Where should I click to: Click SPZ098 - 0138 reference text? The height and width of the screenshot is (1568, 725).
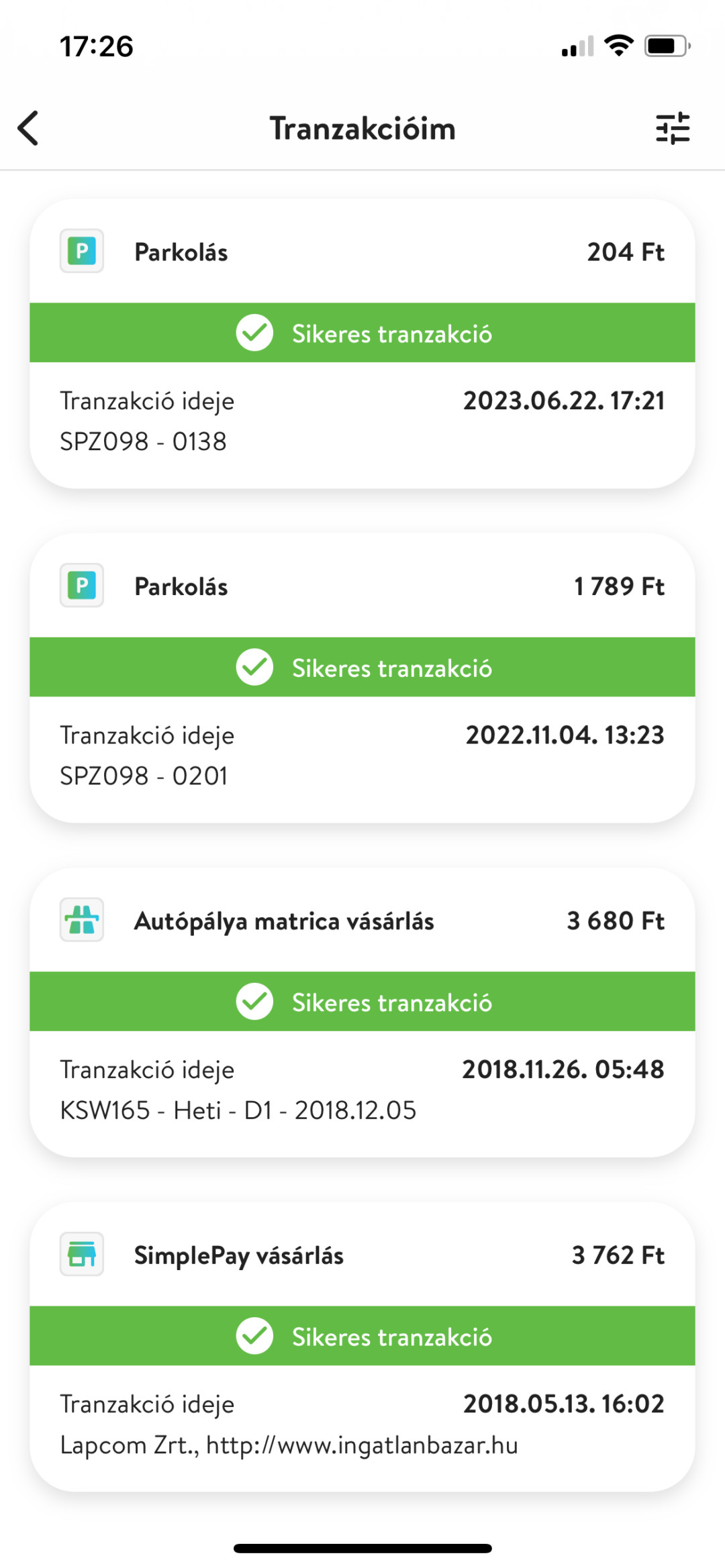[x=142, y=441]
